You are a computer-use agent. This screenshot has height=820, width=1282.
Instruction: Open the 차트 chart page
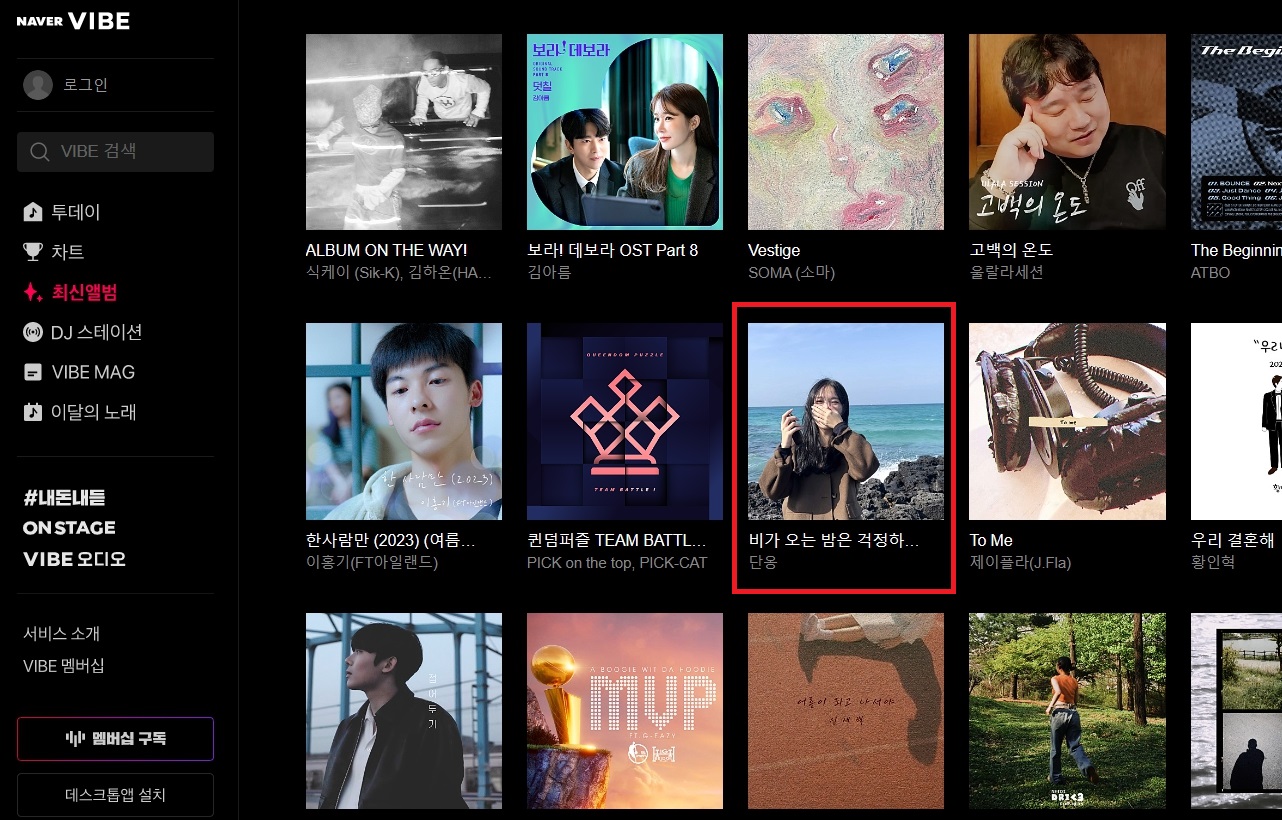tap(67, 252)
